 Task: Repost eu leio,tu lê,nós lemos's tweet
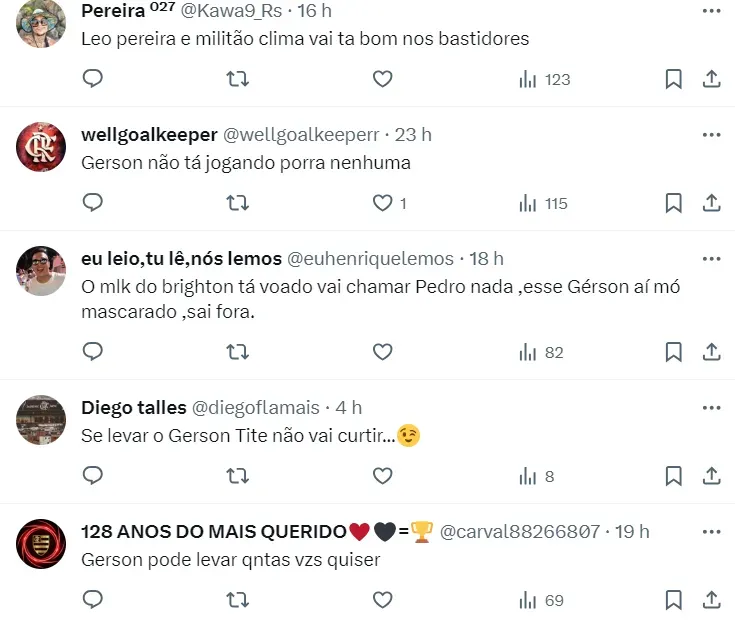tap(238, 352)
